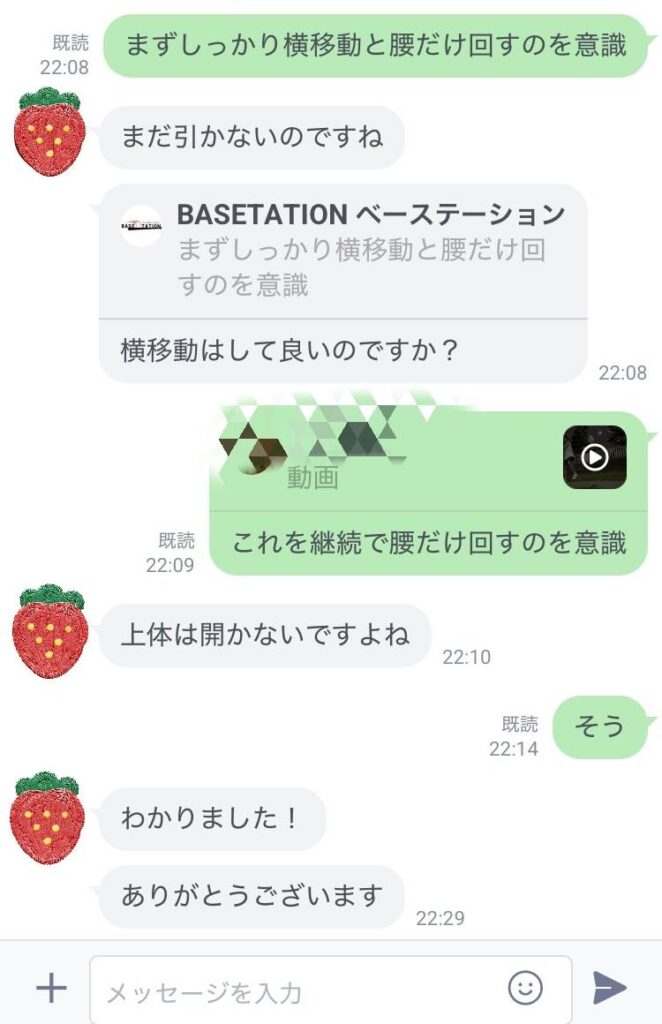Screen dimensions: 662x1024
Task: View strawberry avatar profile beside まだ引かないのですね
Action: [x=49, y=133]
